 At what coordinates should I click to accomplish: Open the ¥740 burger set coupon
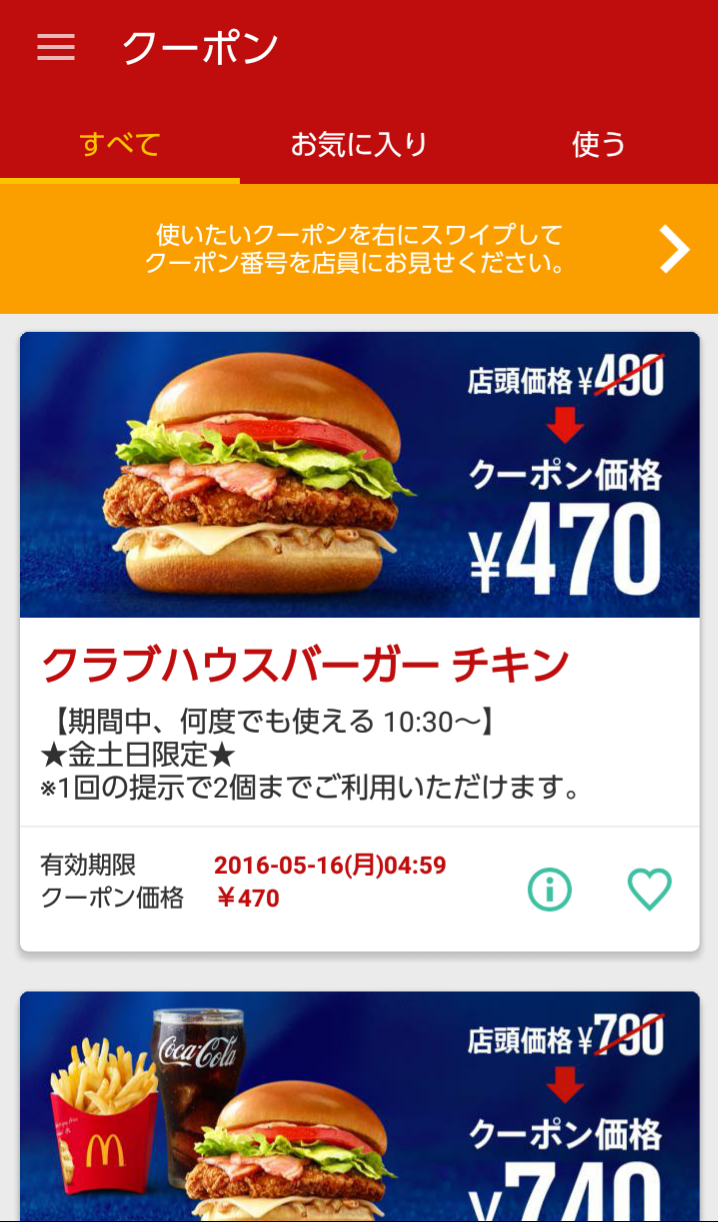click(359, 1110)
